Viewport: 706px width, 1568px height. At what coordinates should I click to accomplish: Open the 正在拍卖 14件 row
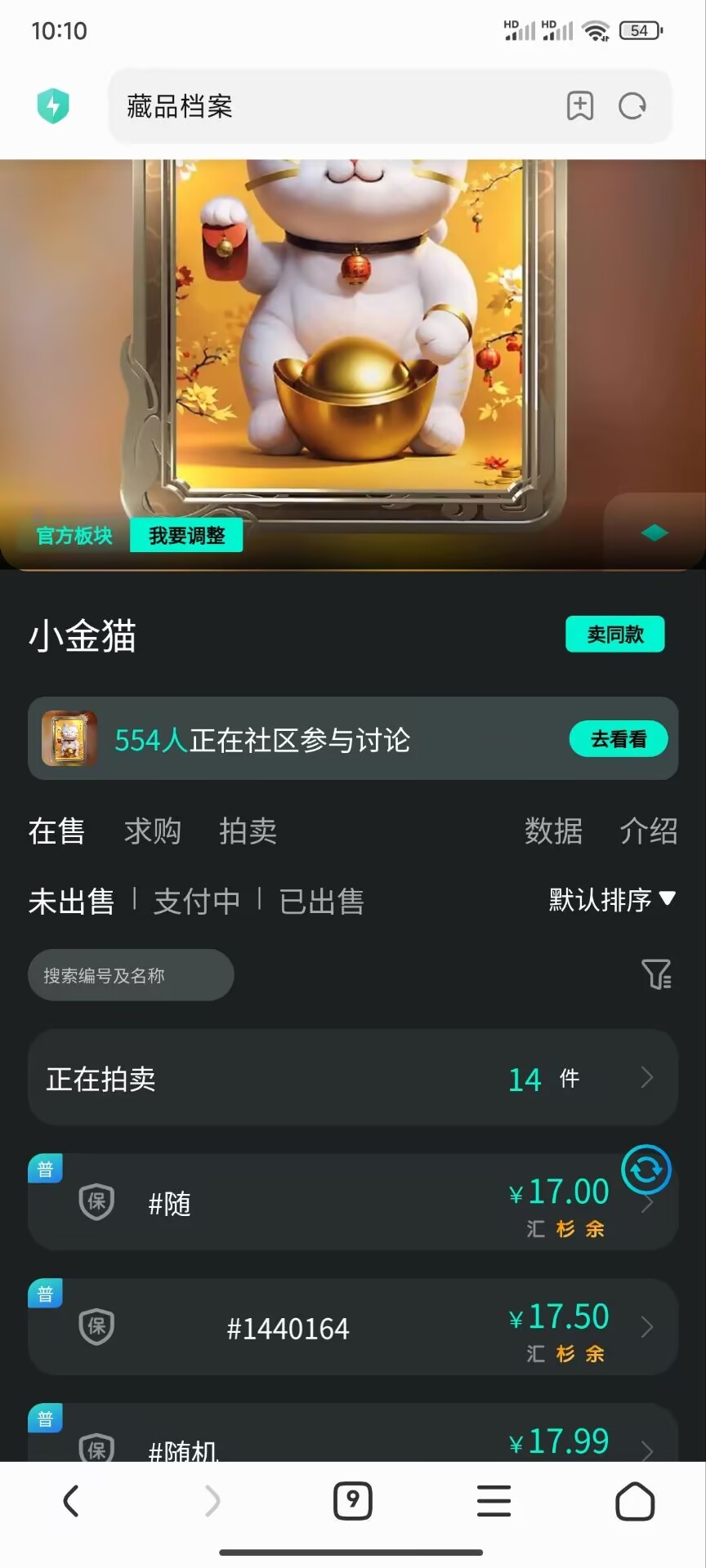coord(353,1078)
